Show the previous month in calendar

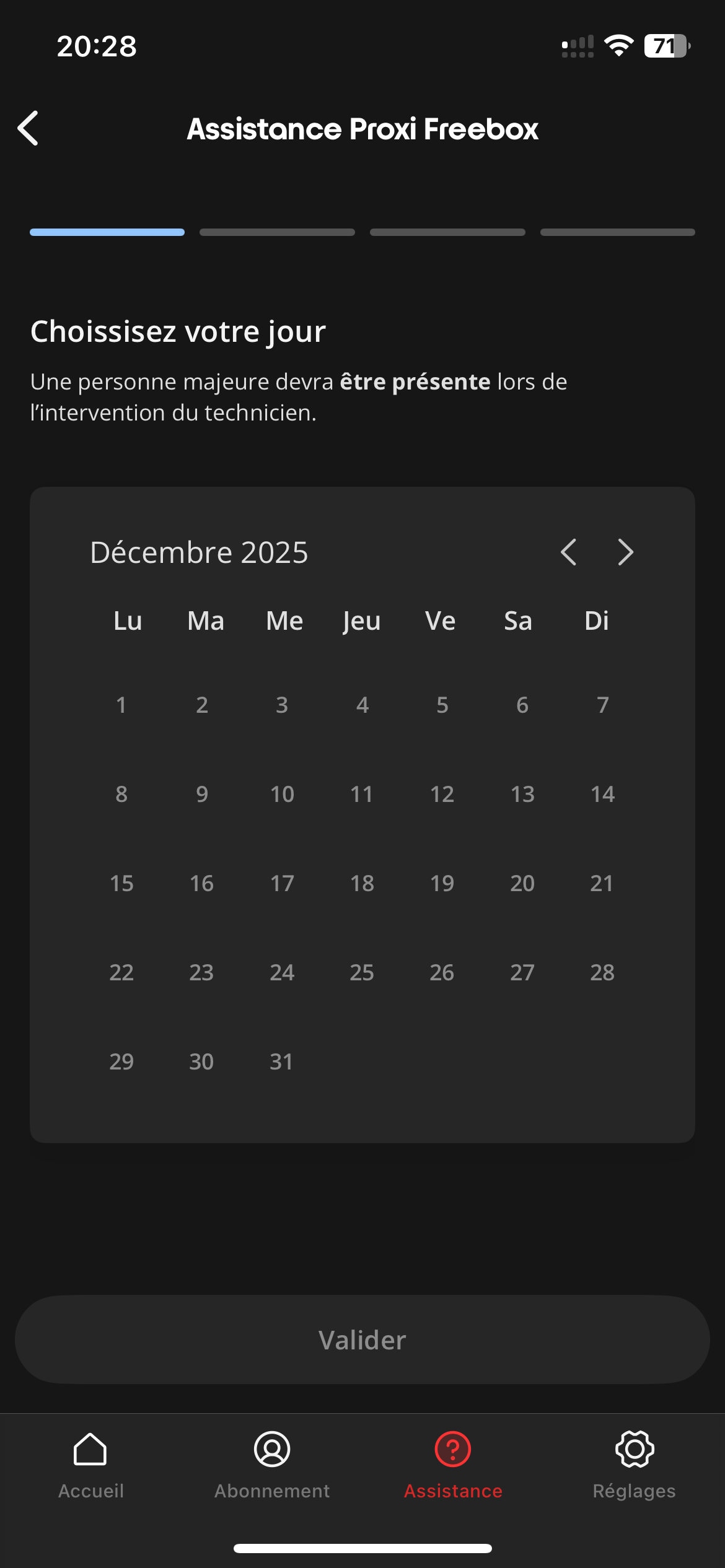click(568, 552)
